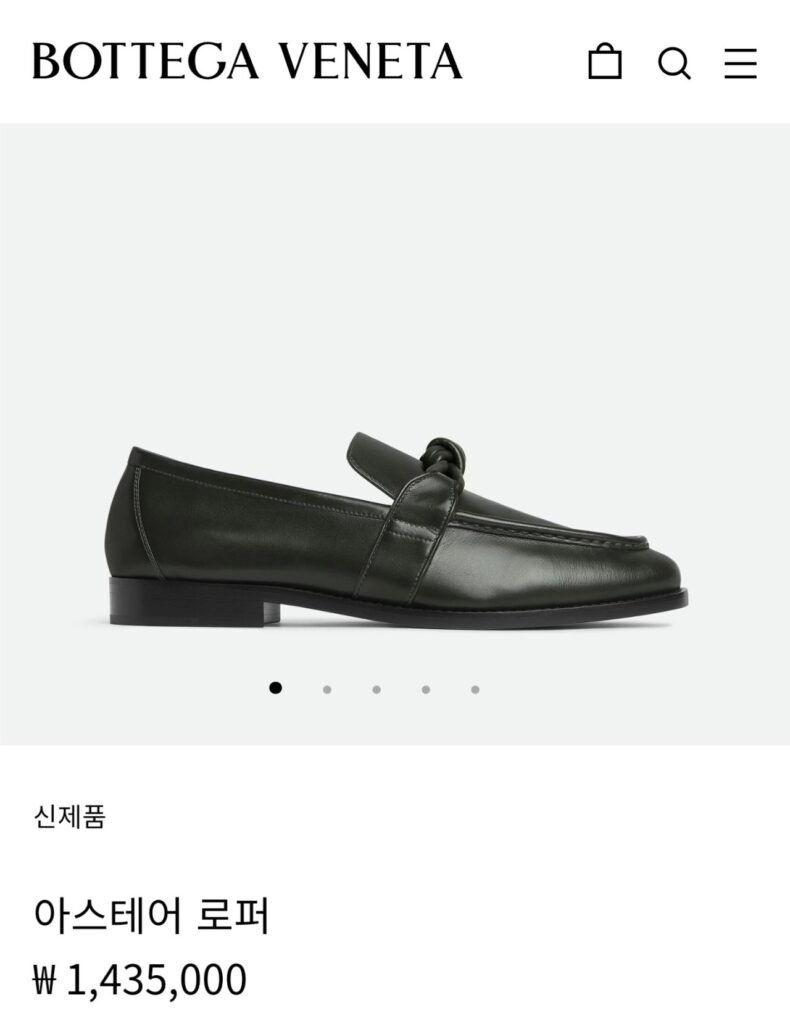Select the third carousel dot
Screen dimensions: 790x1024
[377, 689]
